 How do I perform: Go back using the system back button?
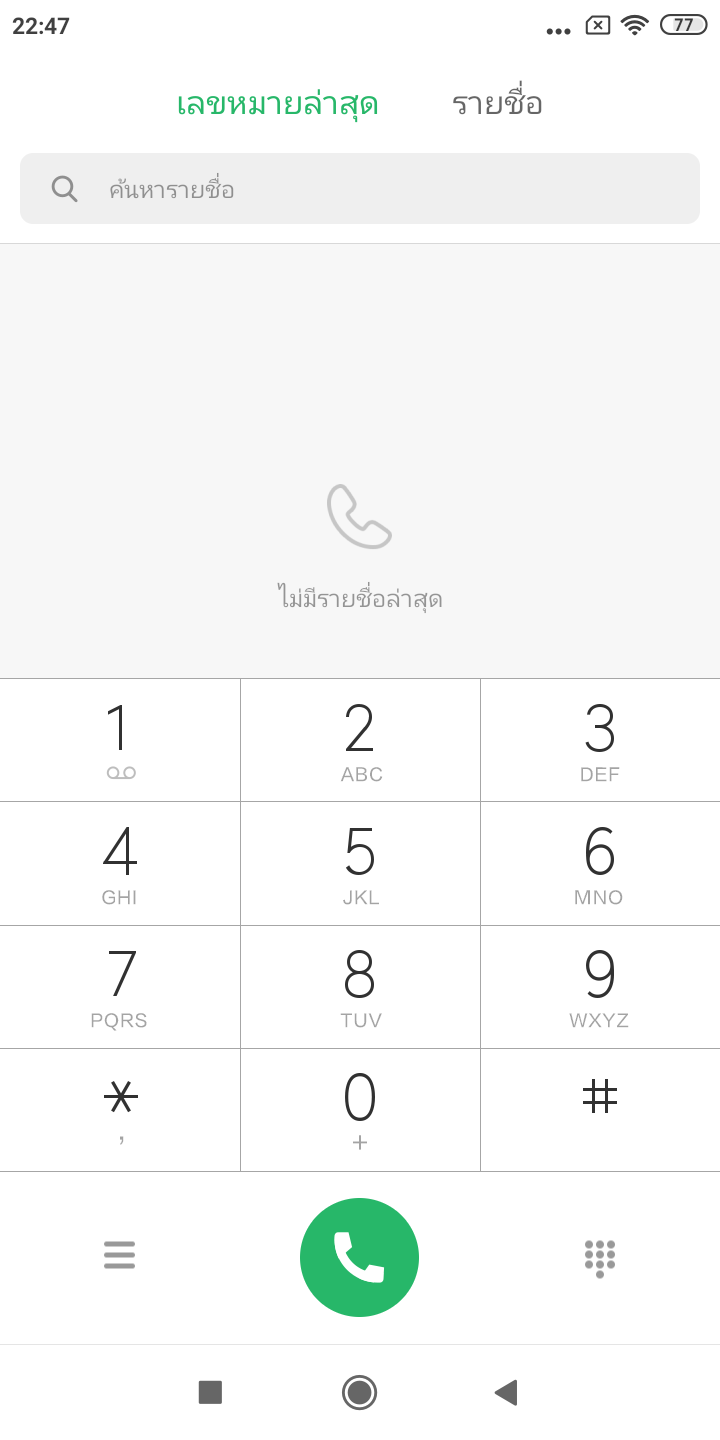(x=506, y=1392)
